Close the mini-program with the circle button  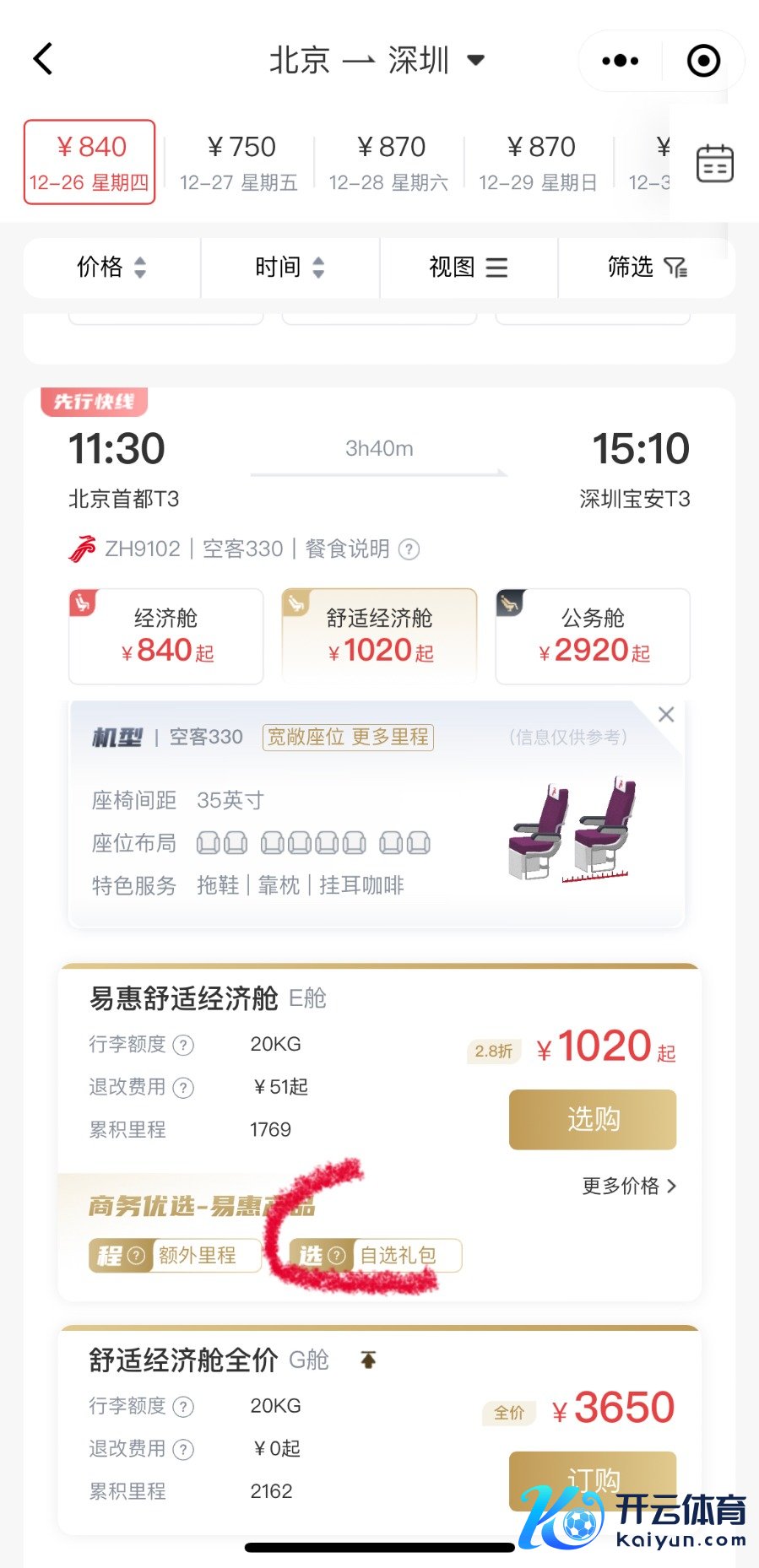pyautogui.click(x=703, y=61)
